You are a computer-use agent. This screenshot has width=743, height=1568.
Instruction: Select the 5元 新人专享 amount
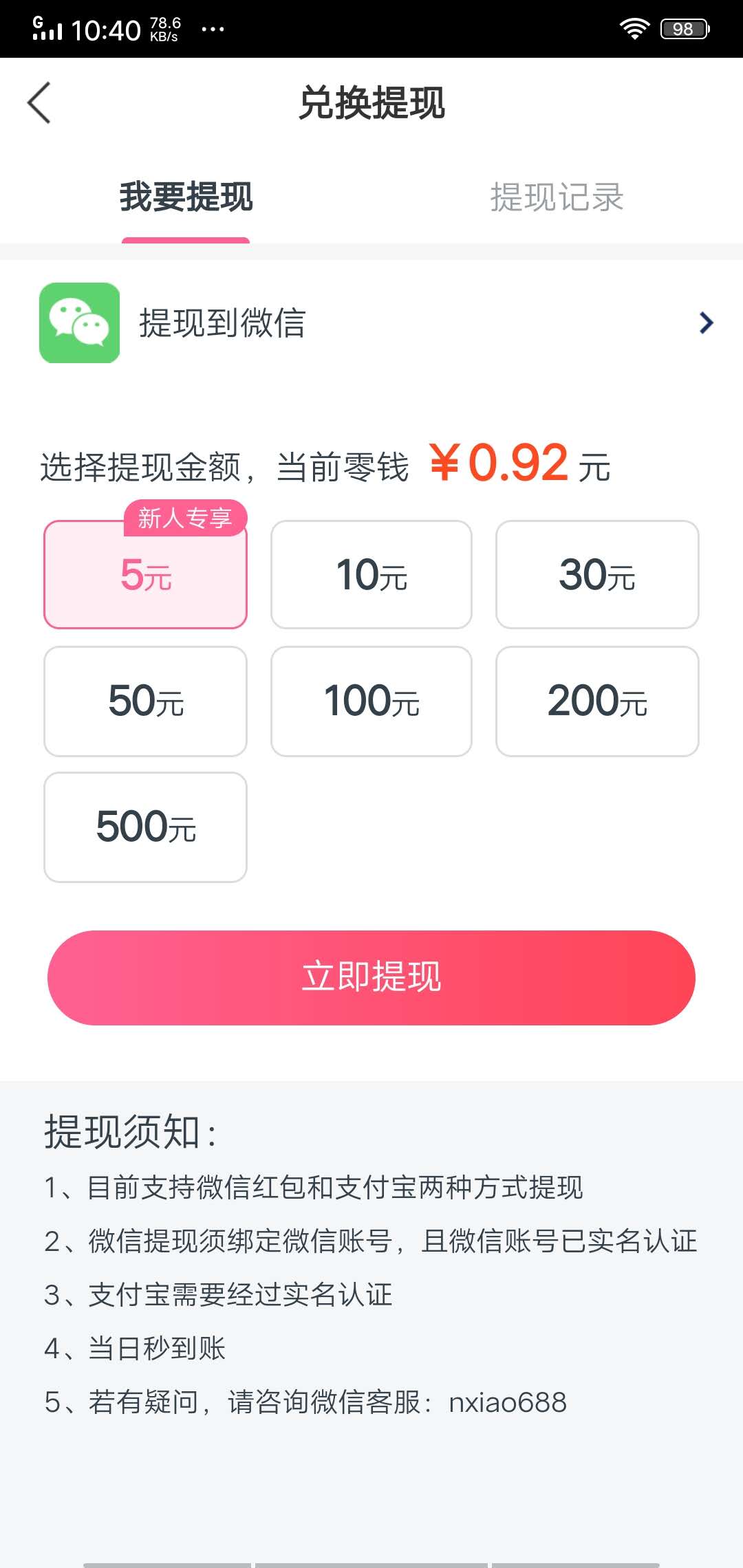coord(144,576)
